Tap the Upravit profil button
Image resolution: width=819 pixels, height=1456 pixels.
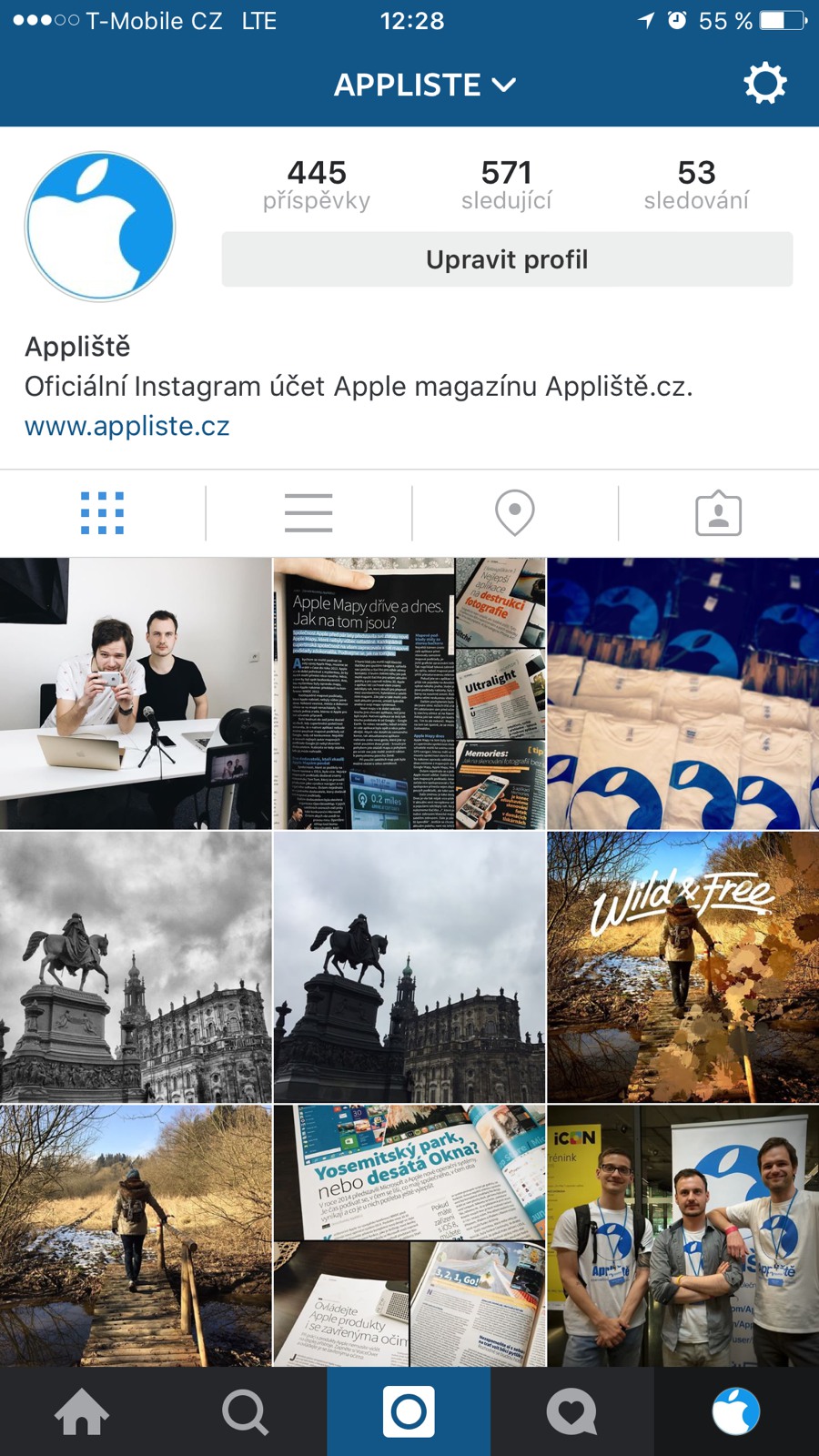507,259
